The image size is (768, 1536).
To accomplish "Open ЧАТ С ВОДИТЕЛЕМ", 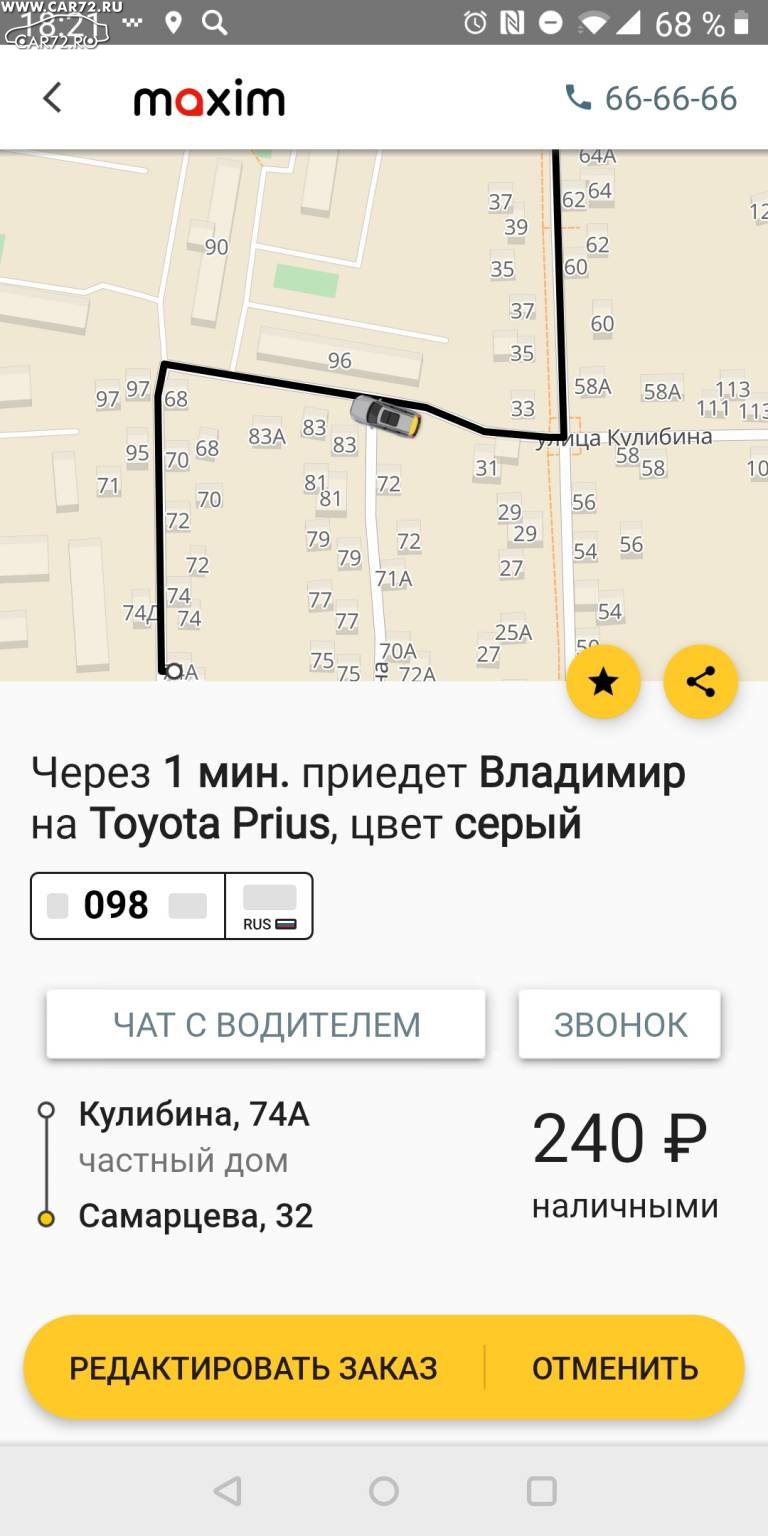I will coord(266,1024).
